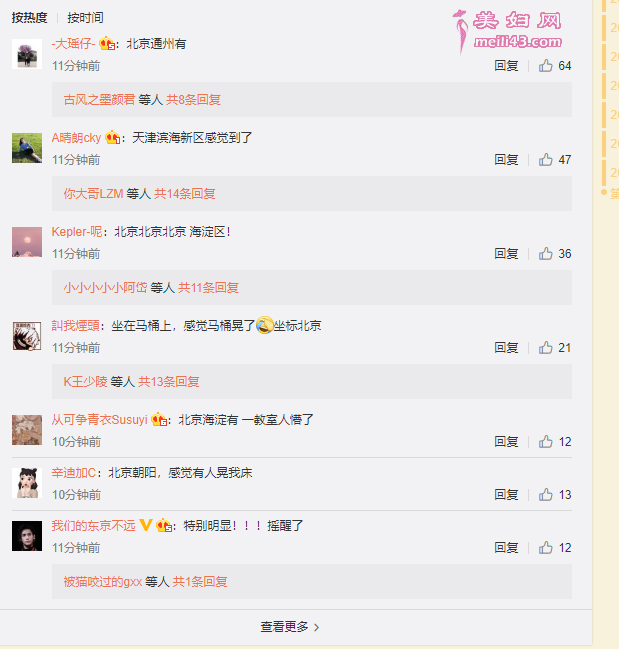
Task: Sort comments by 按热度
Action: pos(29,18)
